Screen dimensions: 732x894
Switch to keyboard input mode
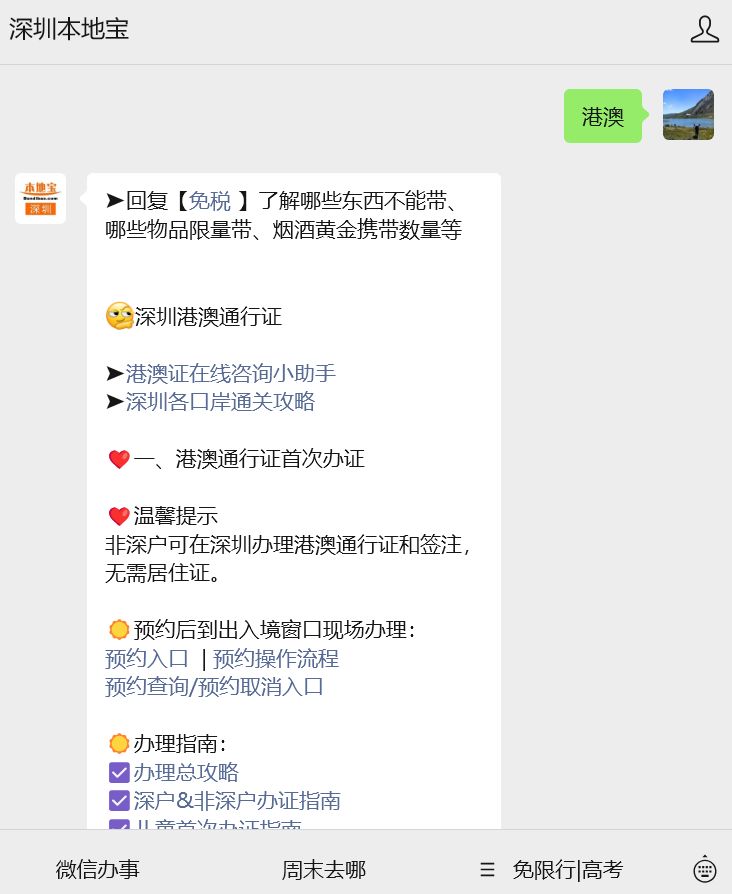point(705,869)
